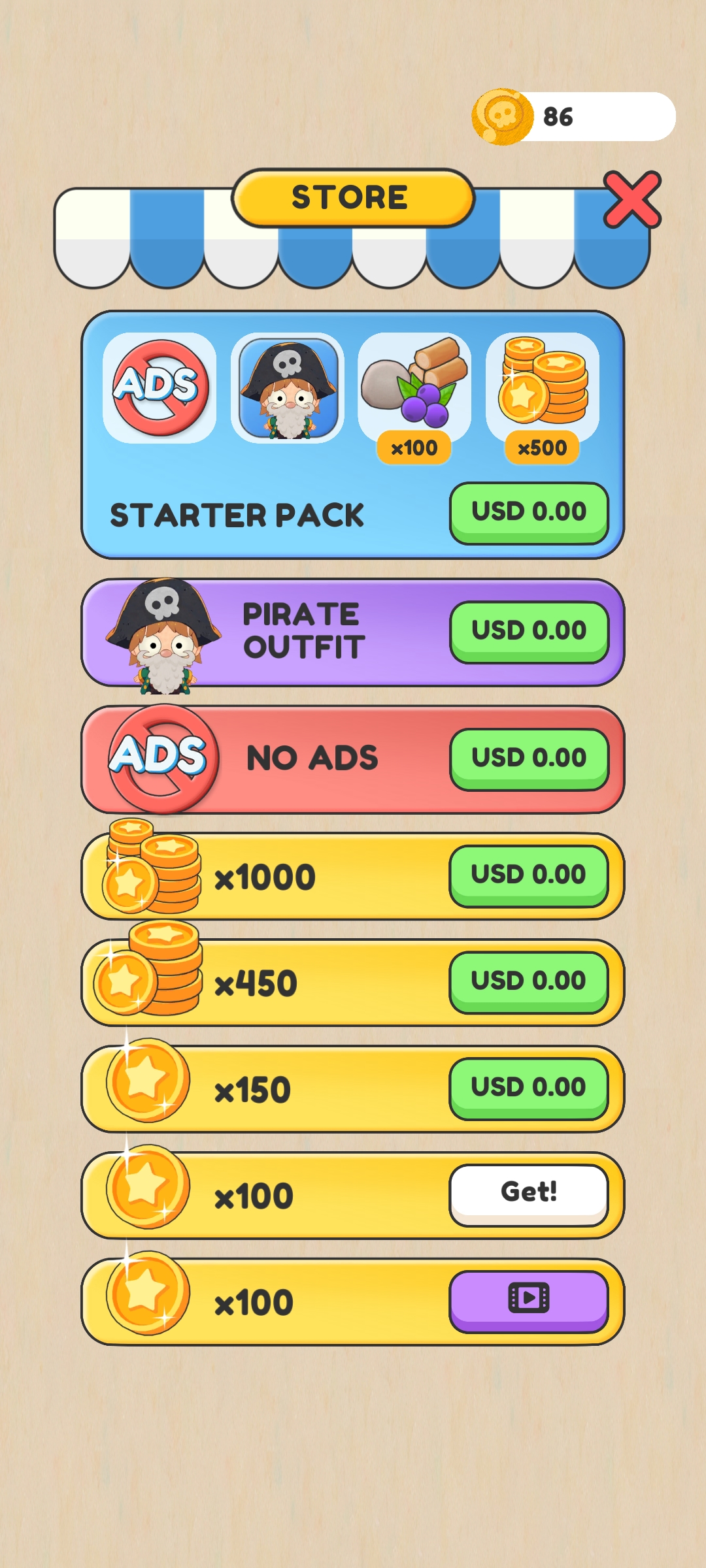Close the store with the red X
This screenshot has height=1568, width=706.
point(632,200)
